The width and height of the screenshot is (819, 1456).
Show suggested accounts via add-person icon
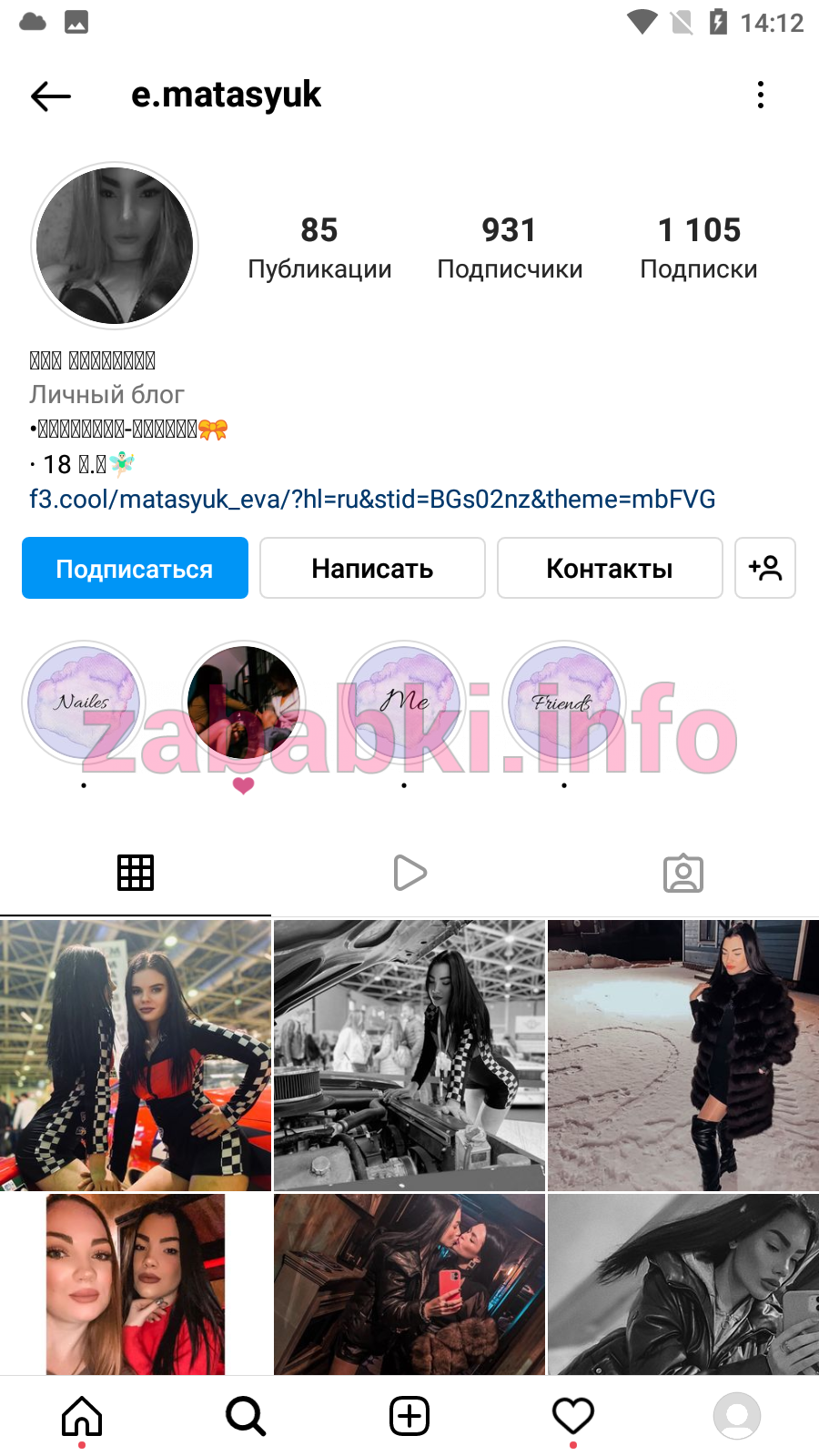click(765, 568)
